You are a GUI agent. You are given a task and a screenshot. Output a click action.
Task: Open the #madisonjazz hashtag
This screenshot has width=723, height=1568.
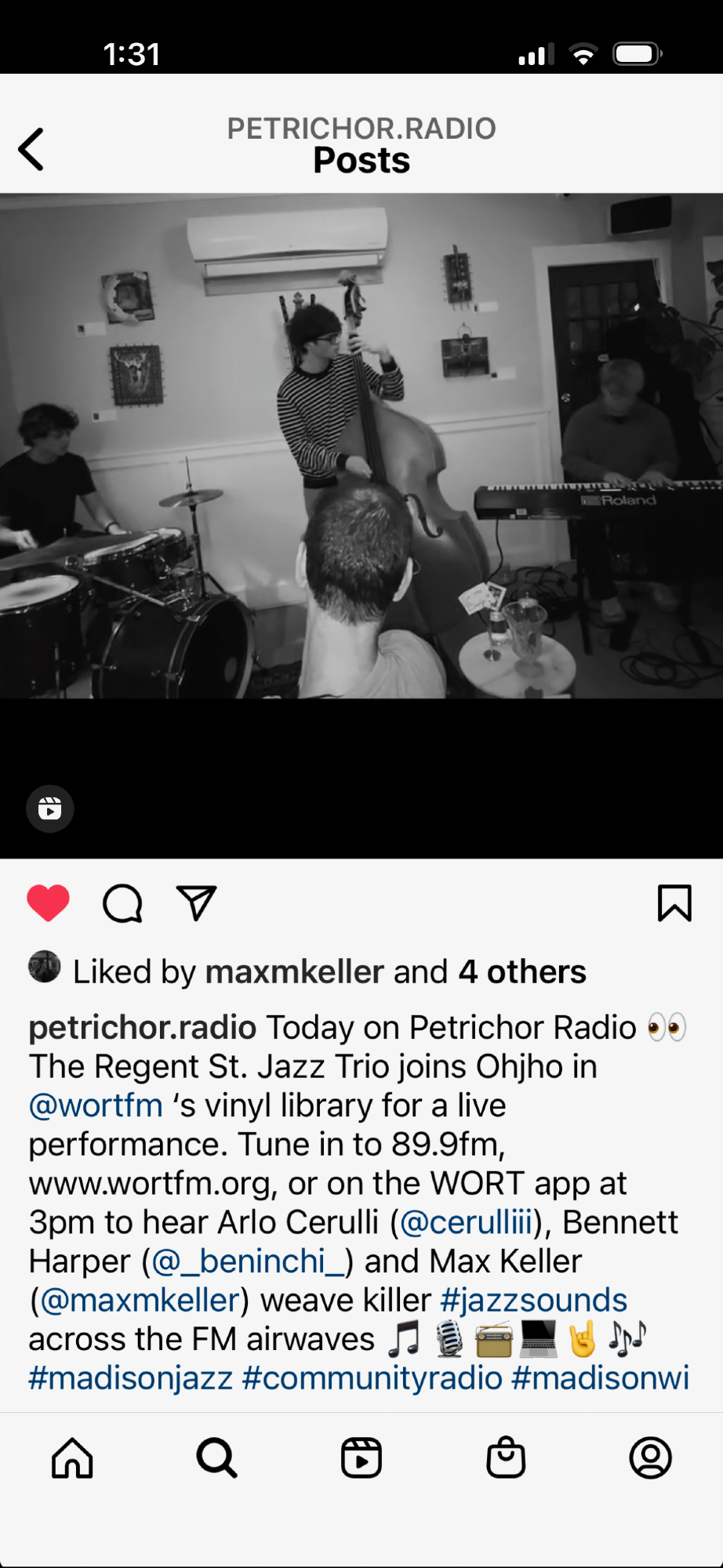pos(131,1378)
